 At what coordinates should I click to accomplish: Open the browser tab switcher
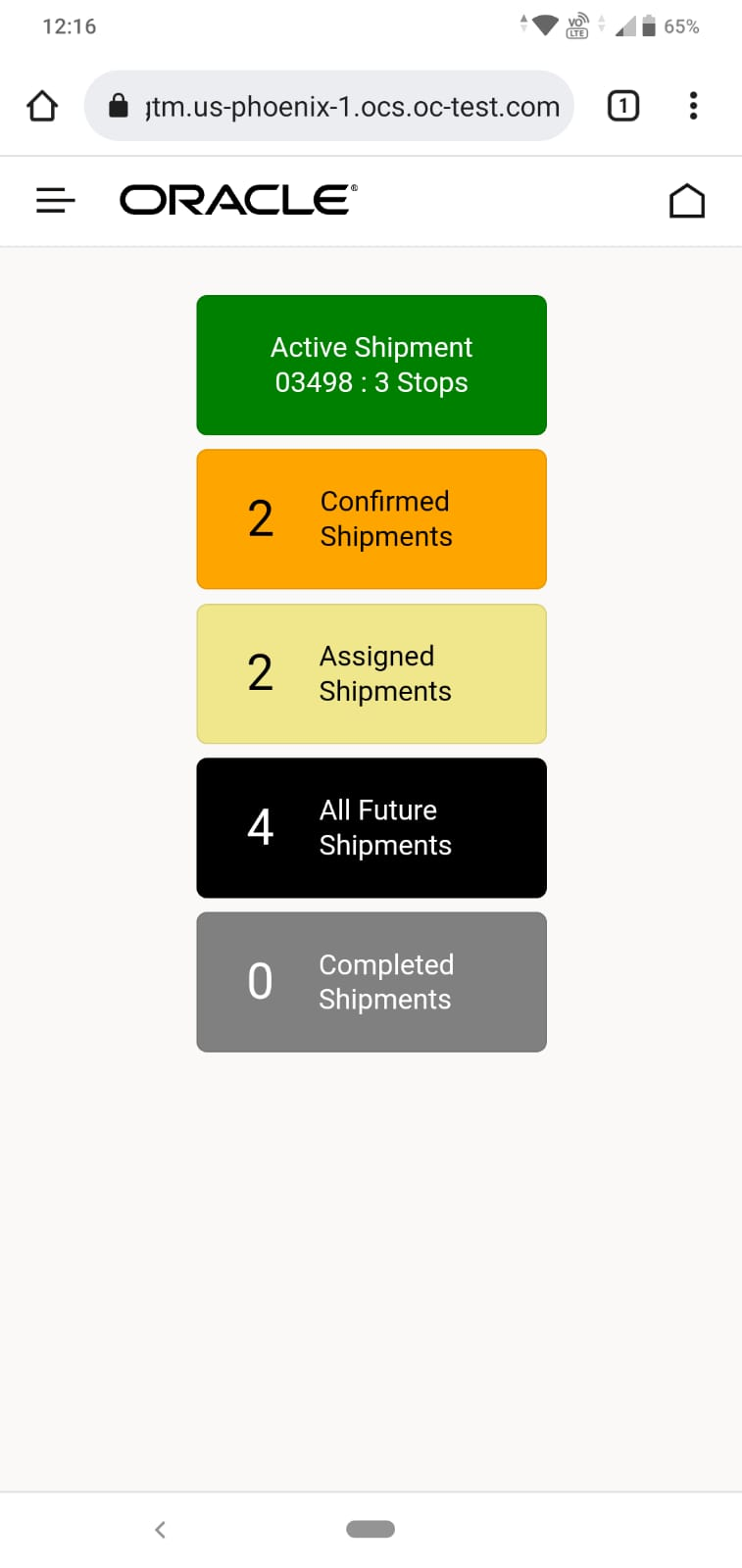(x=623, y=106)
